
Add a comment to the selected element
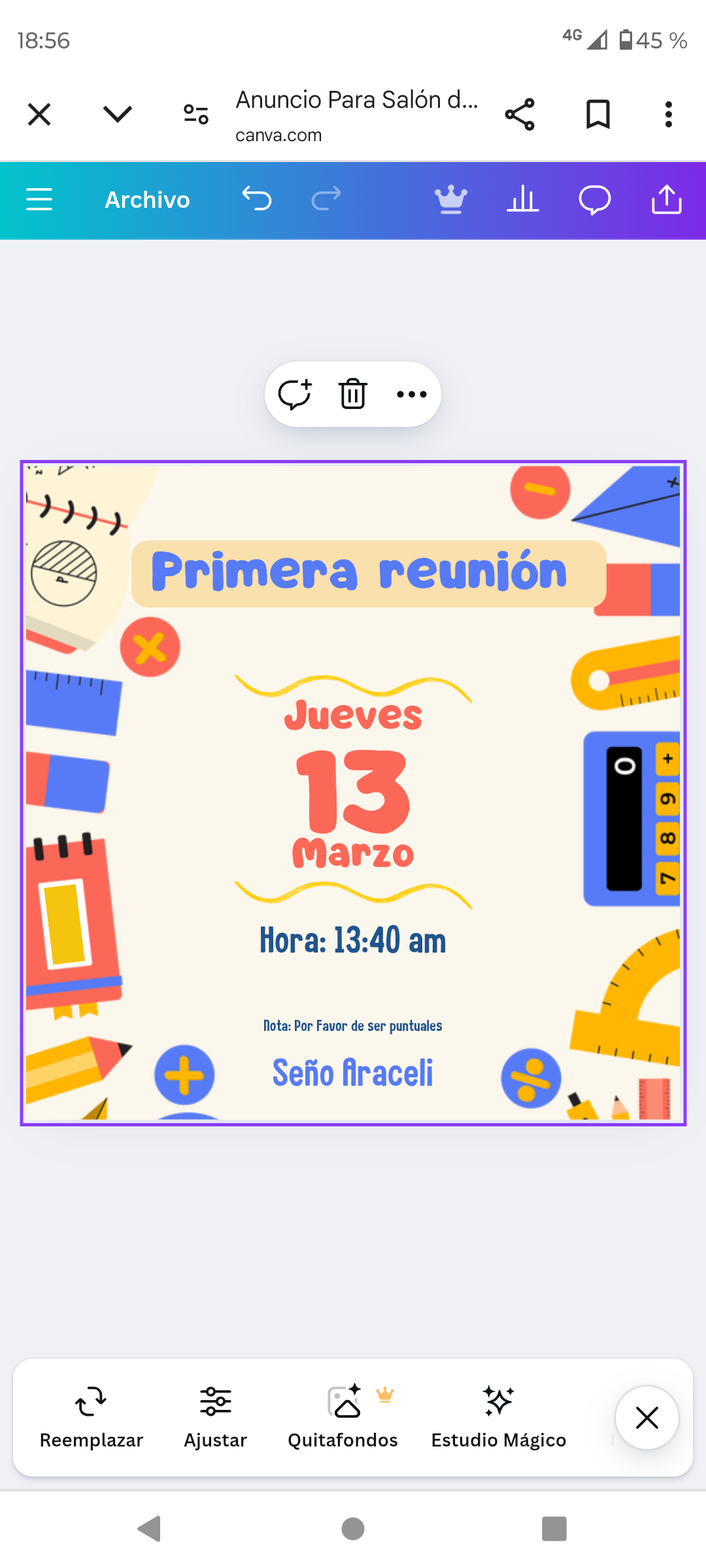[x=295, y=394]
